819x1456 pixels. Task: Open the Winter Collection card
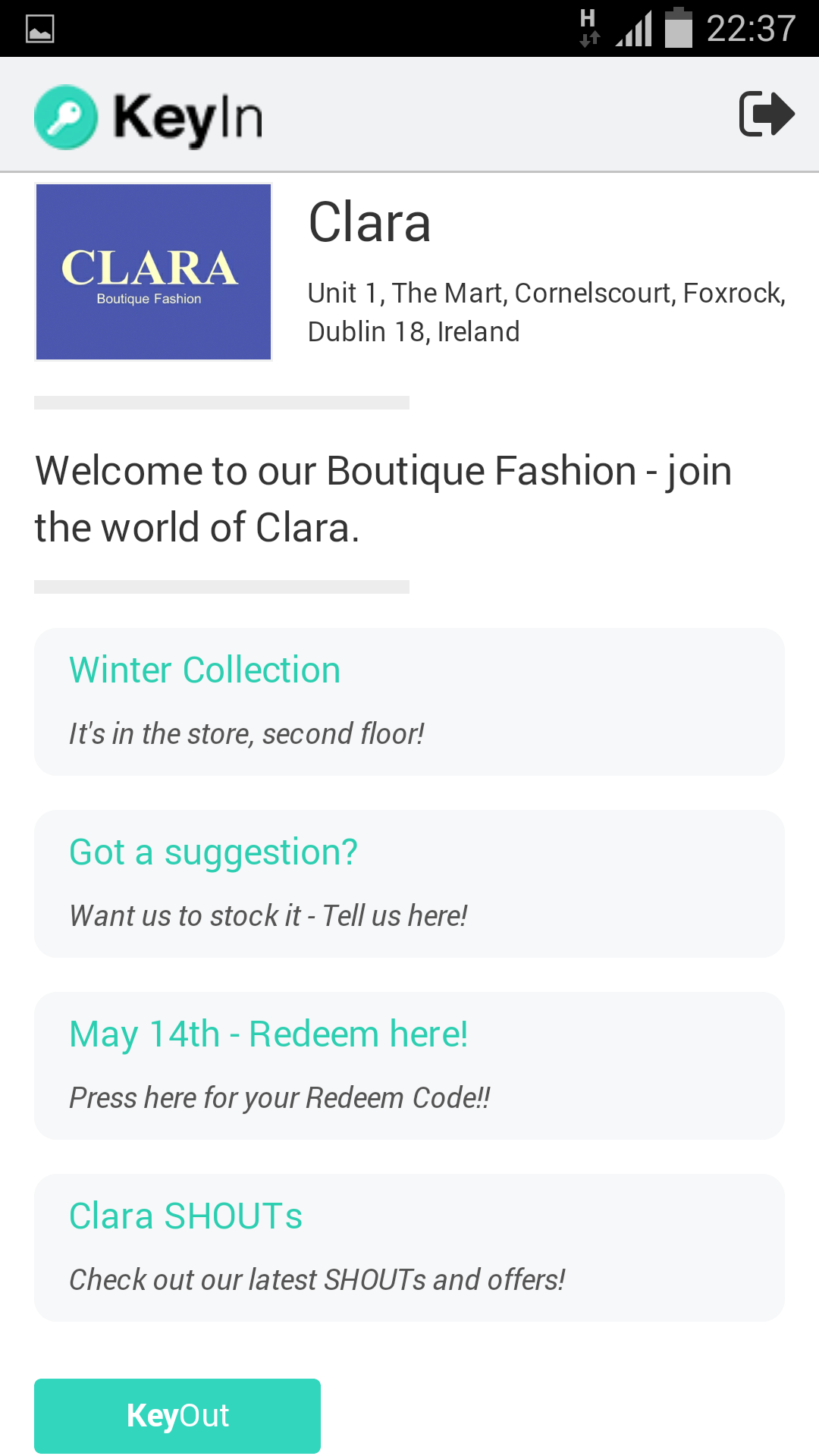click(x=409, y=701)
